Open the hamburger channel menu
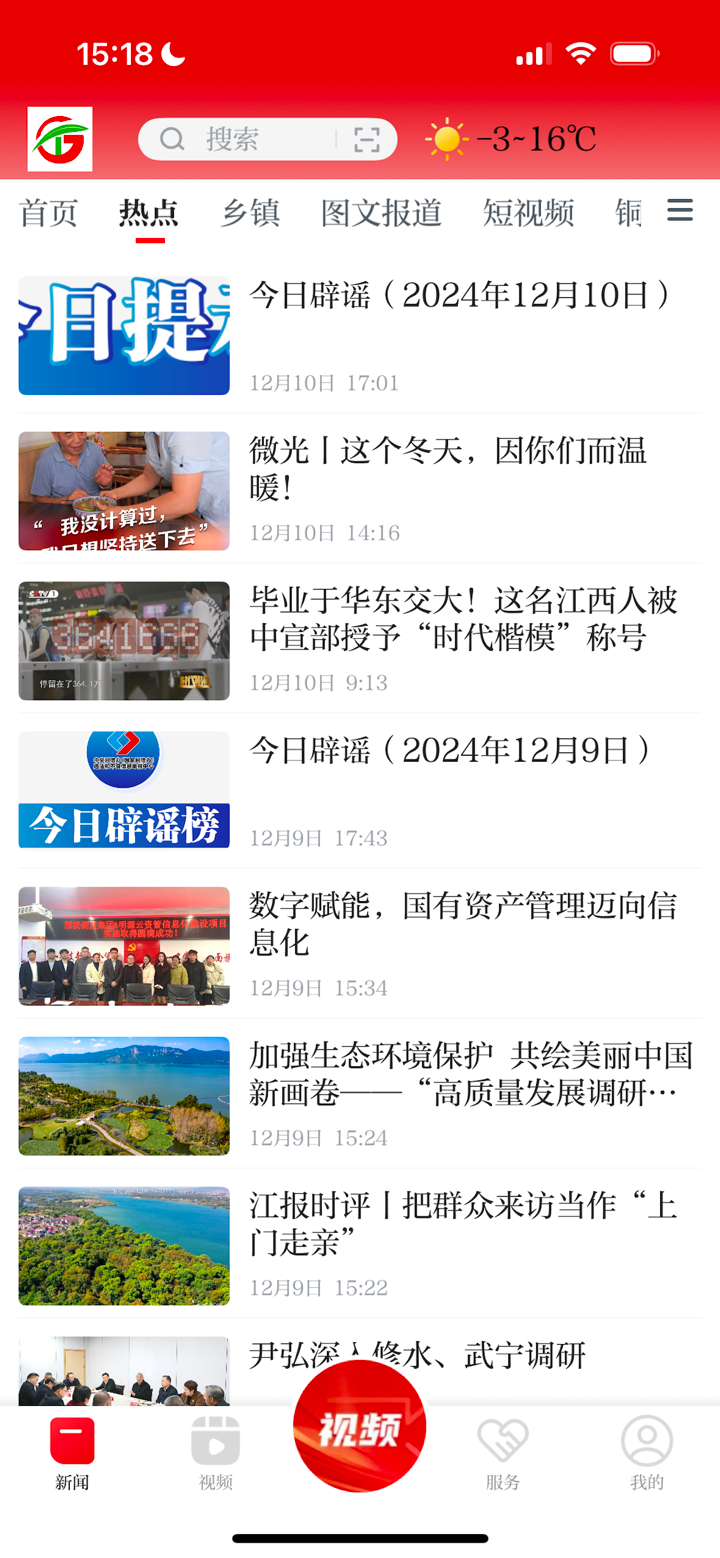 tap(679, 211)
